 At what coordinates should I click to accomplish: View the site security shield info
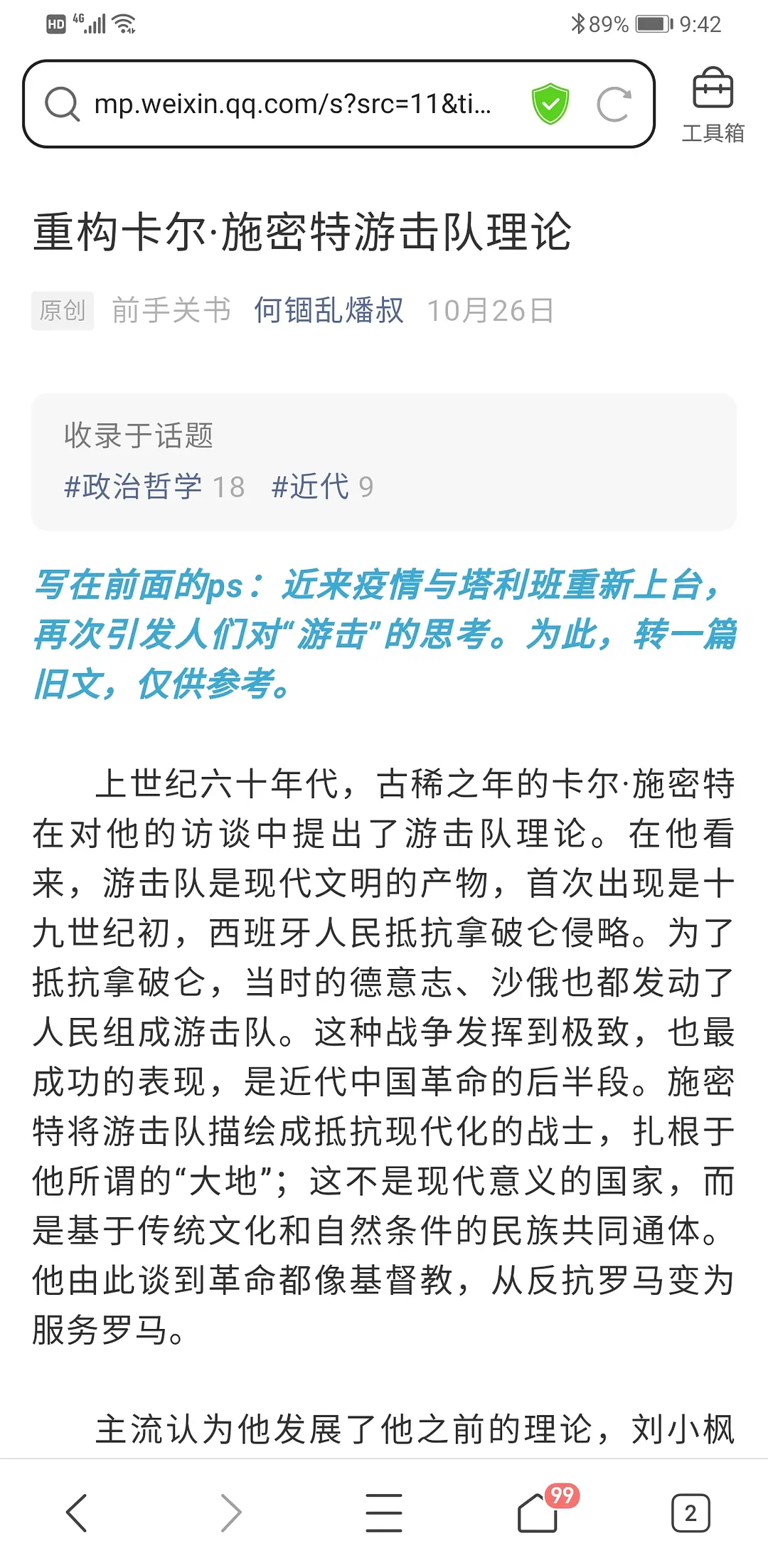[x=550, y=105]
